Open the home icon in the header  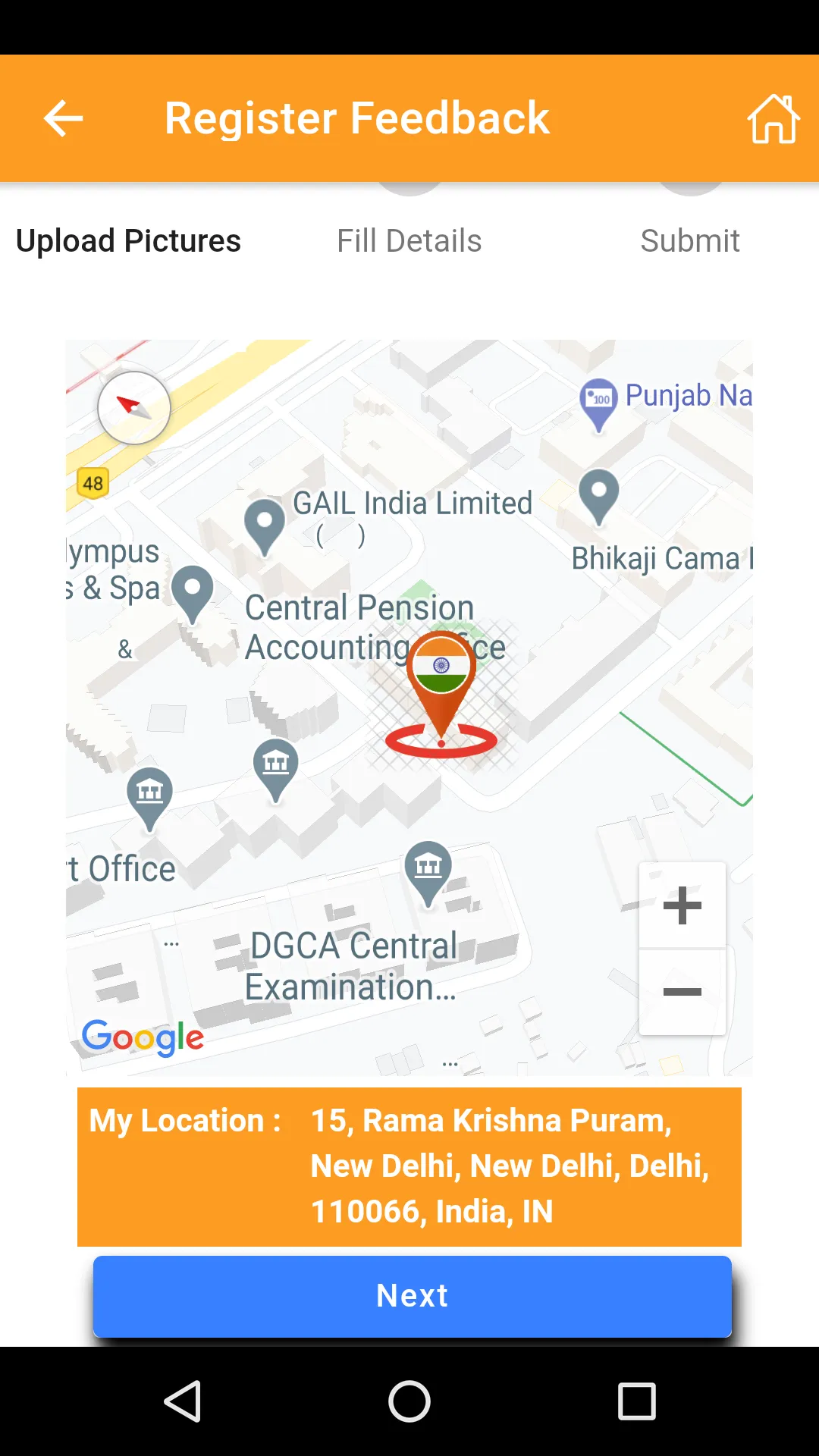click(773, 119)
